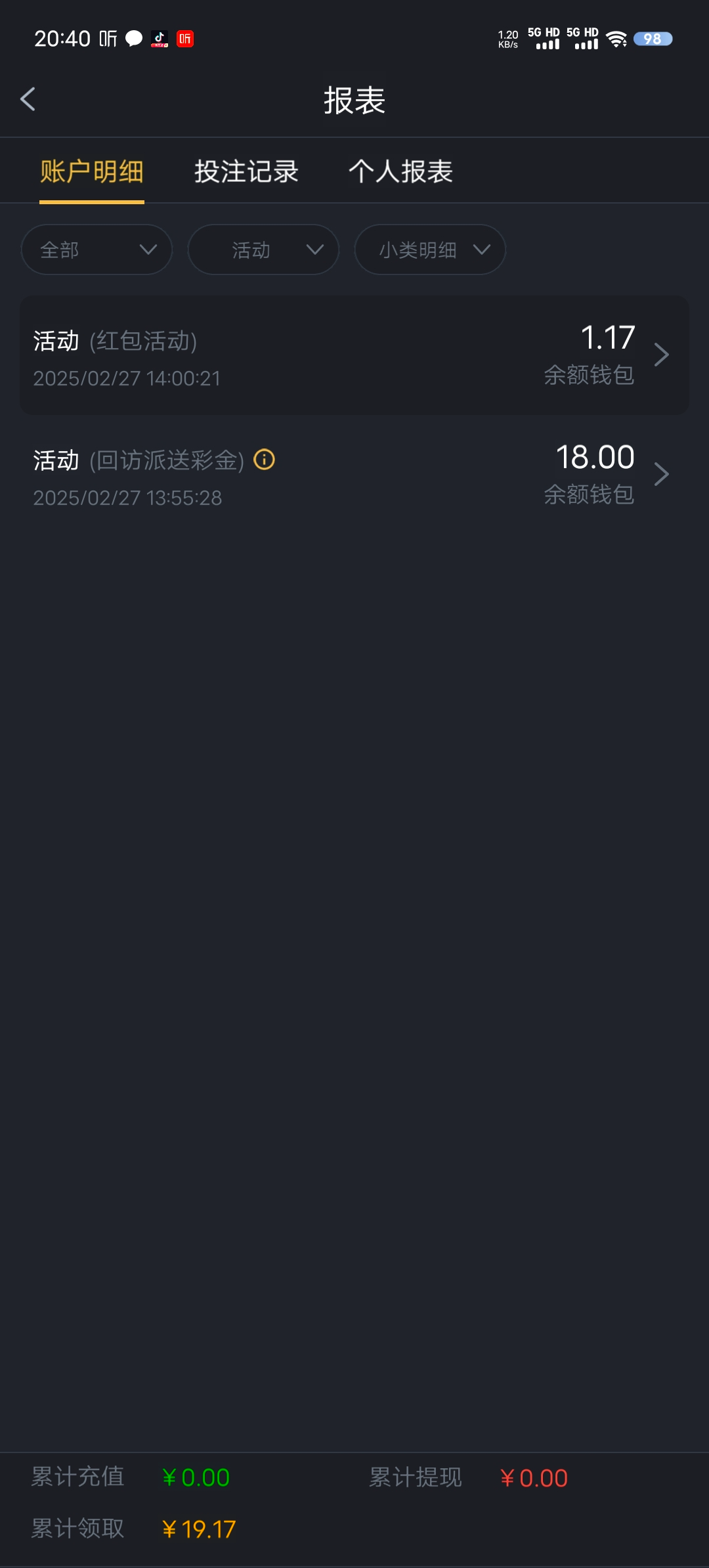The height and width of the screenshot is (1568, 709).
Task: Switch to the 投注记录 tab
Action: (246, 172)
